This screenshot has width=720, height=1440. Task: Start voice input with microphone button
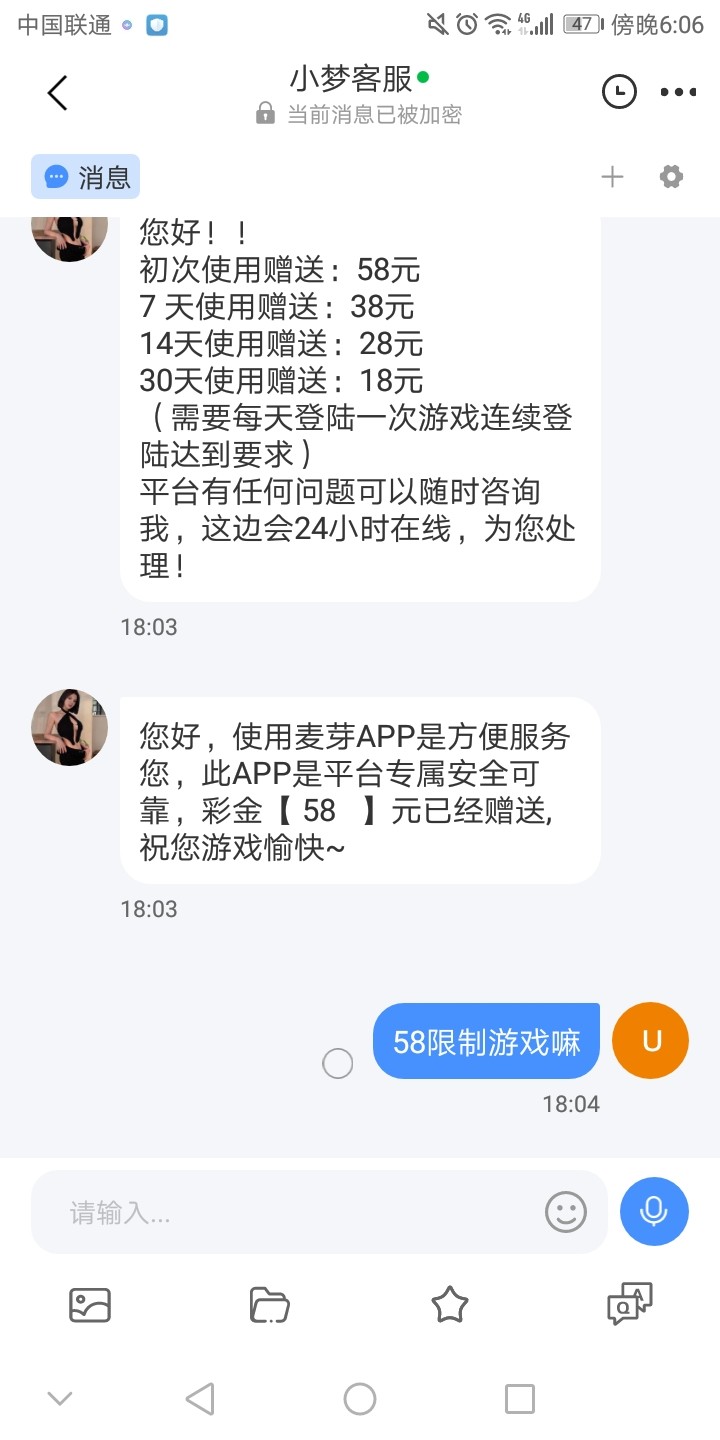tap(654, 1212)
